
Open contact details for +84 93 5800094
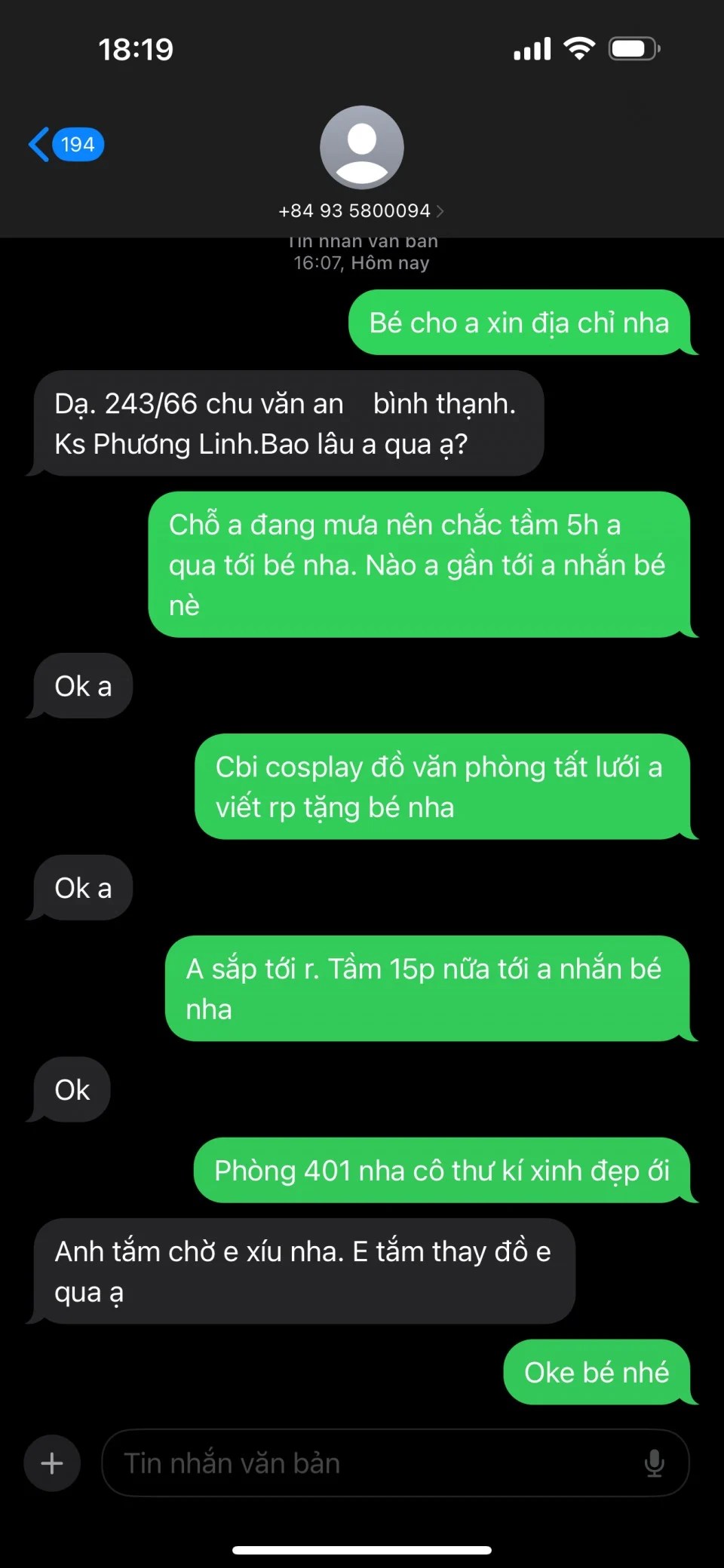pos(361,210)
